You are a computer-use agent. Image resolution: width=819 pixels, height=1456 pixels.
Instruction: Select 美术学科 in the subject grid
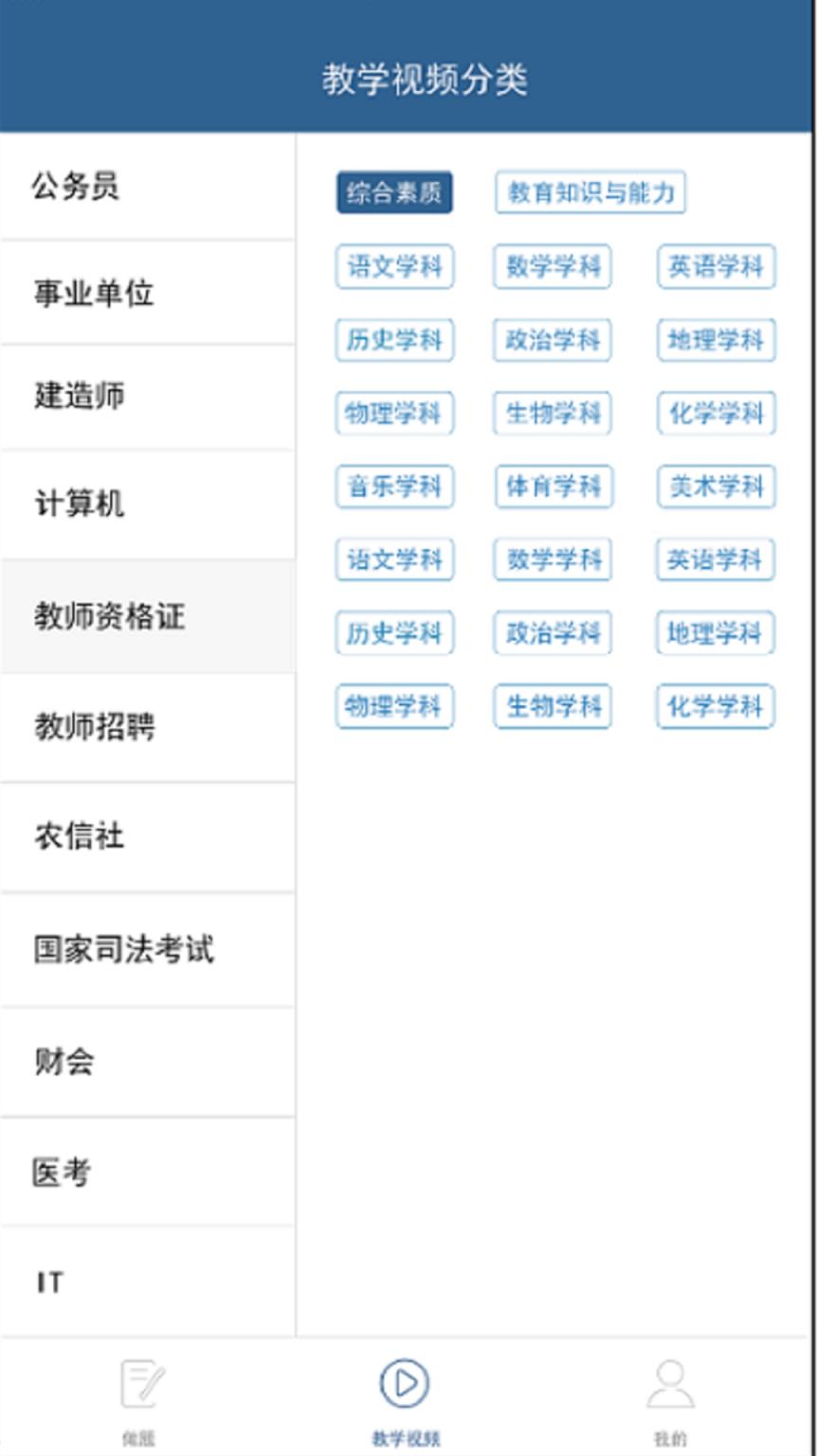pyautogui.click(x=715, y=487)
